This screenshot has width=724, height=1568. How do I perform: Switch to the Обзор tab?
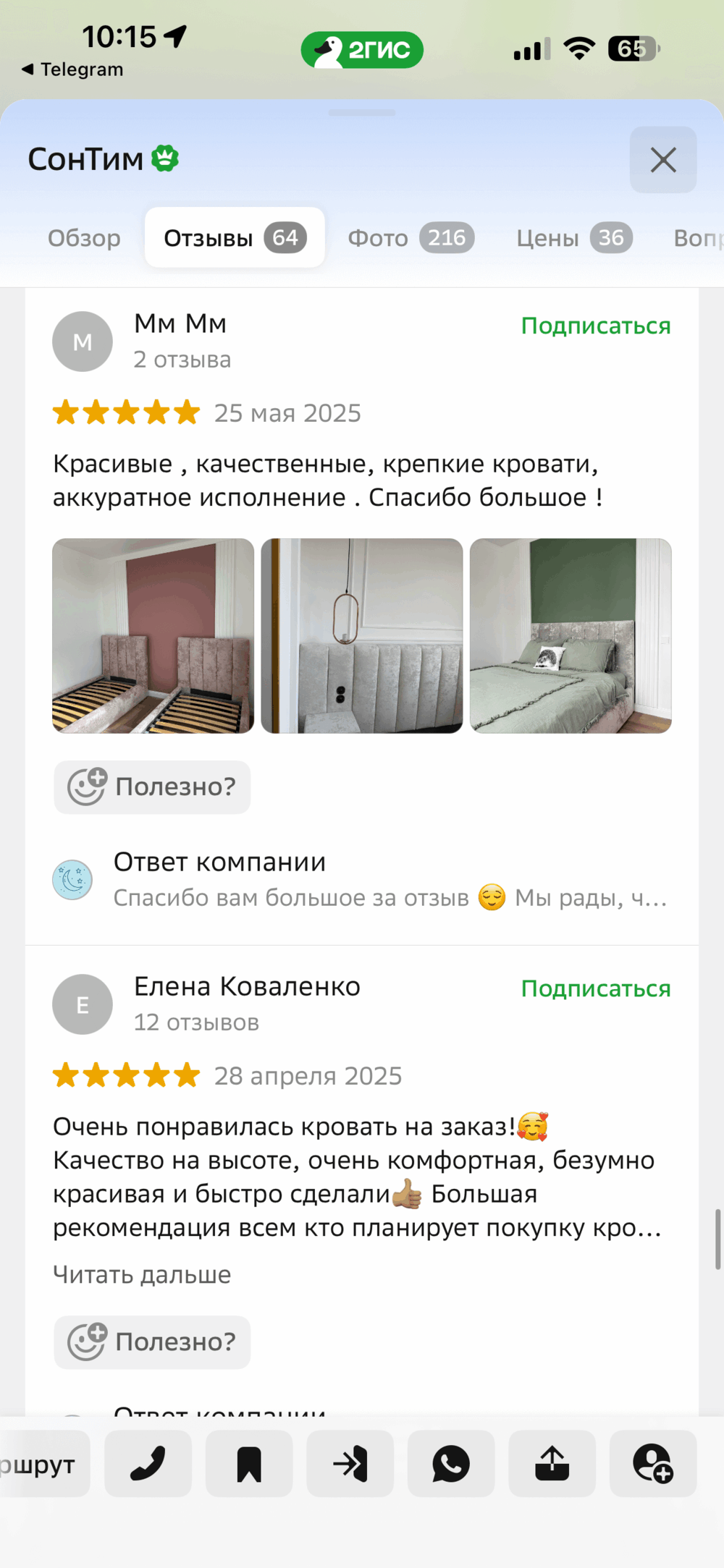click(x=84, y=238)
